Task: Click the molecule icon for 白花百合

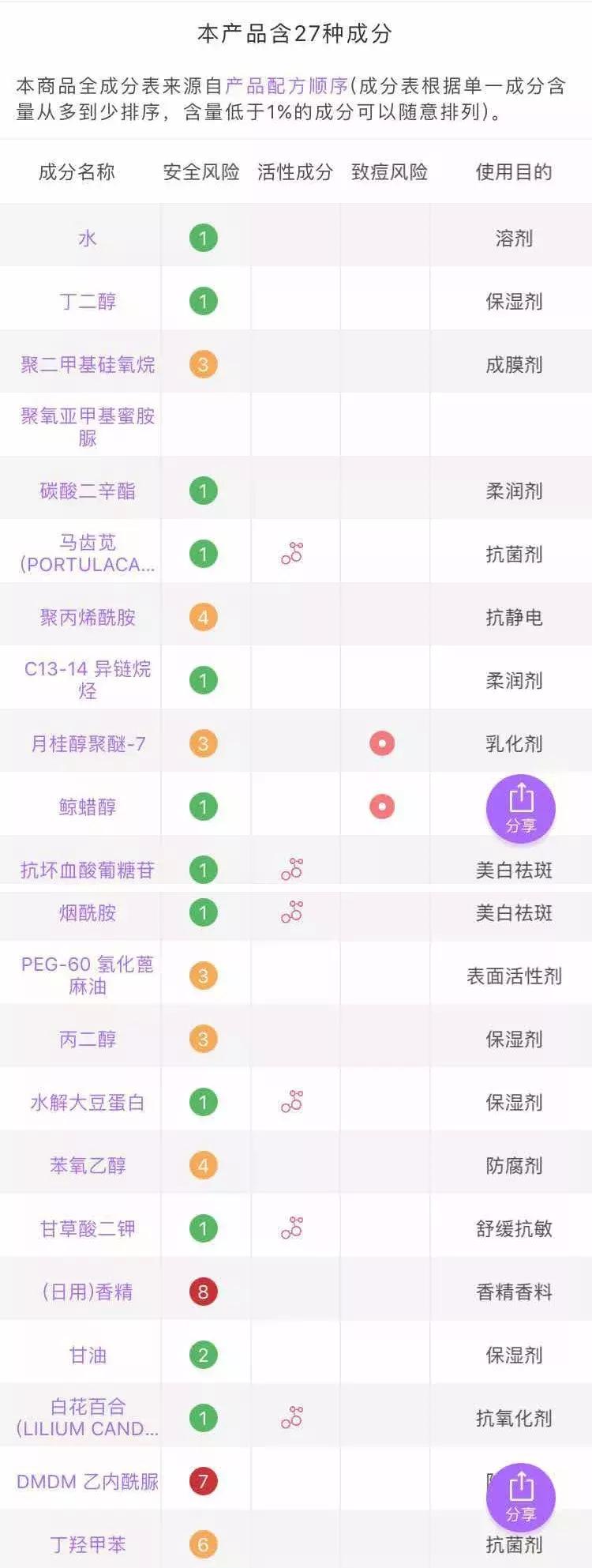Action: coord(293,1414)
